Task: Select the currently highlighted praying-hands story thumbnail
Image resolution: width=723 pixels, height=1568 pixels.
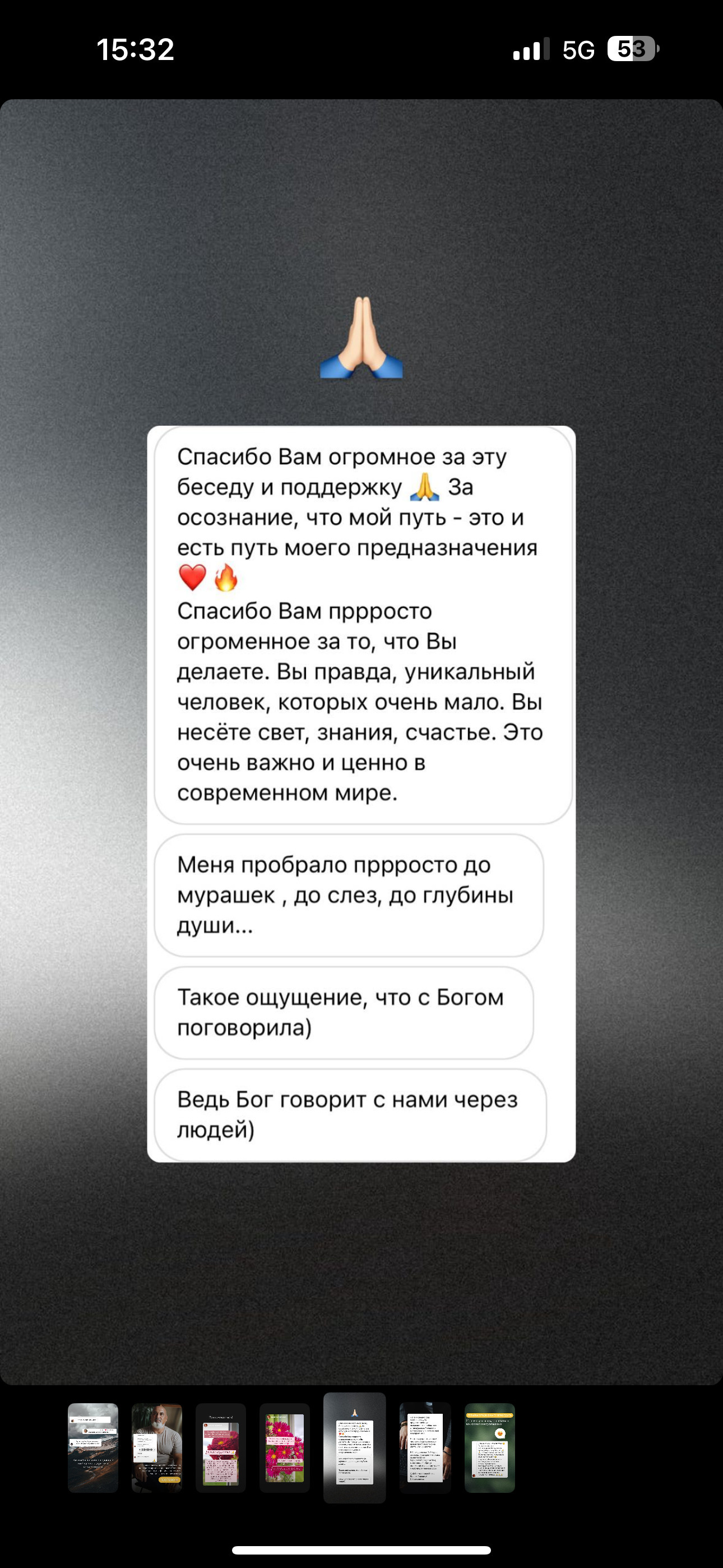Action: (x=354, y=1447)
